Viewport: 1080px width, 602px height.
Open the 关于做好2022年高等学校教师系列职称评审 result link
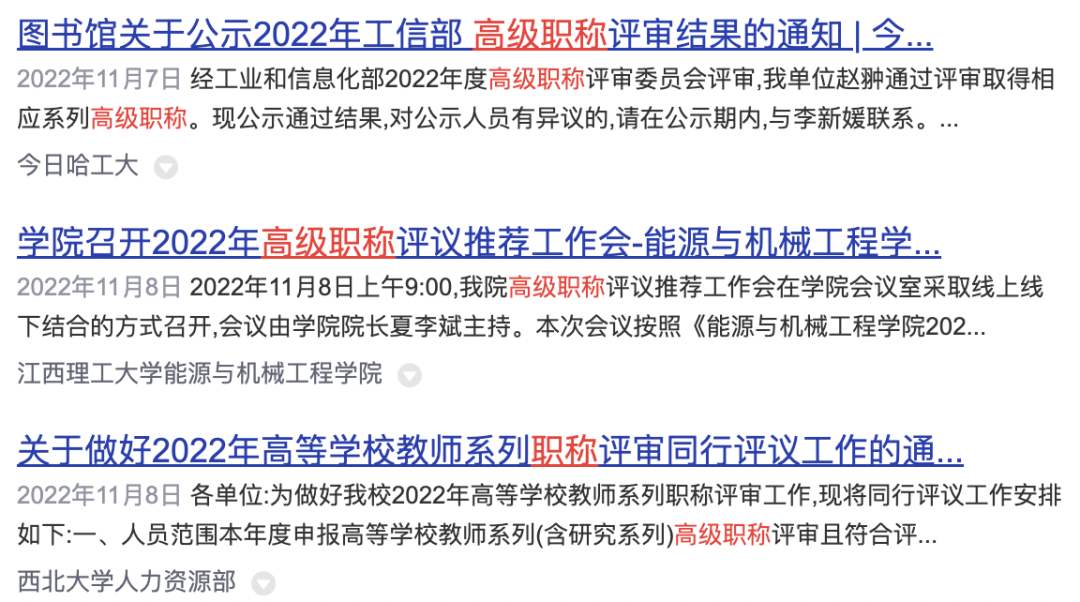point(490,451)
